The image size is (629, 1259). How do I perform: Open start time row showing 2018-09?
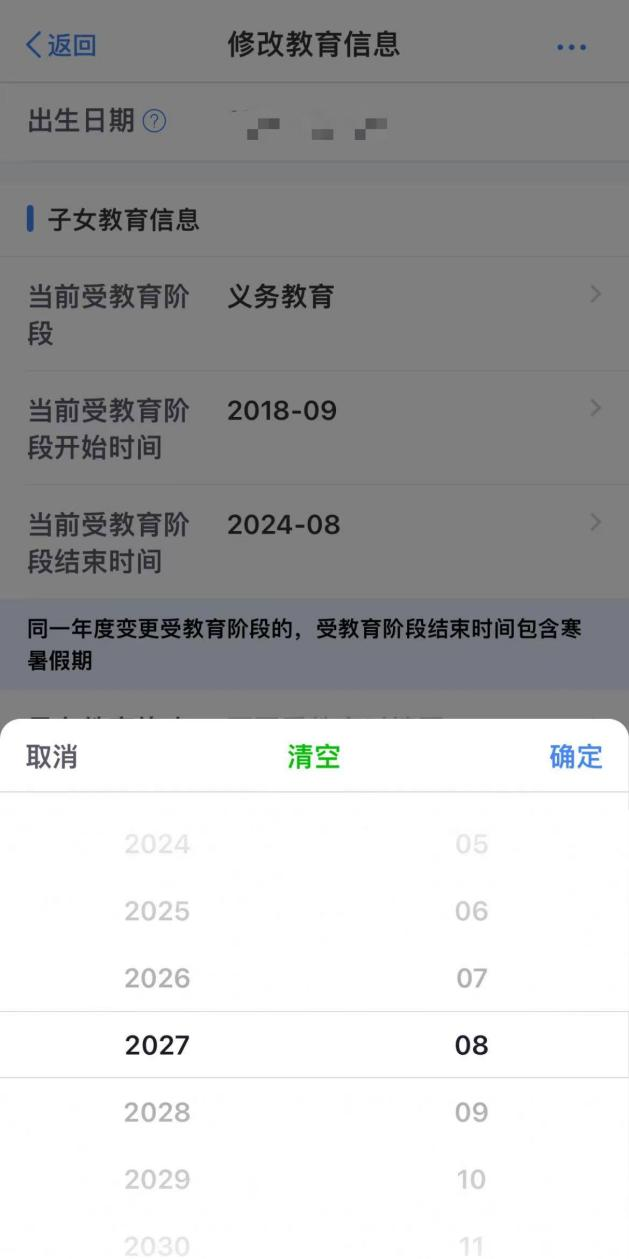click(314, 428)
